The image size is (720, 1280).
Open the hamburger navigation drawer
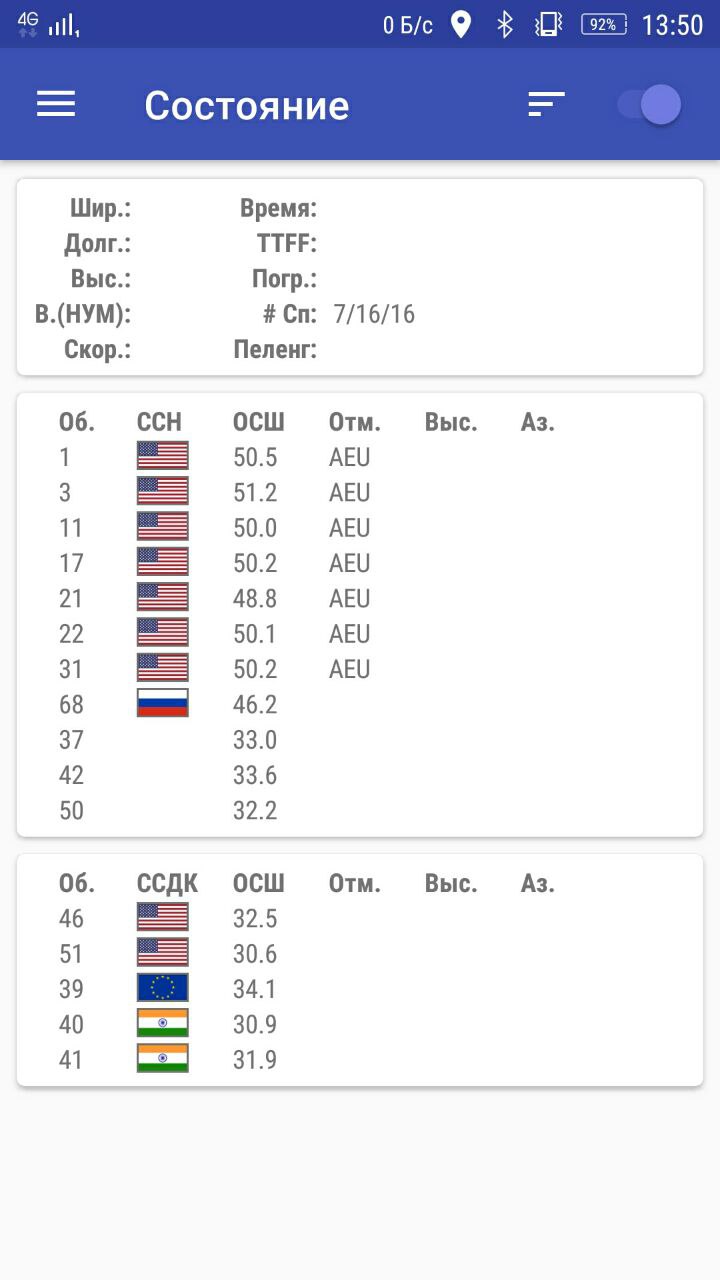56,104
